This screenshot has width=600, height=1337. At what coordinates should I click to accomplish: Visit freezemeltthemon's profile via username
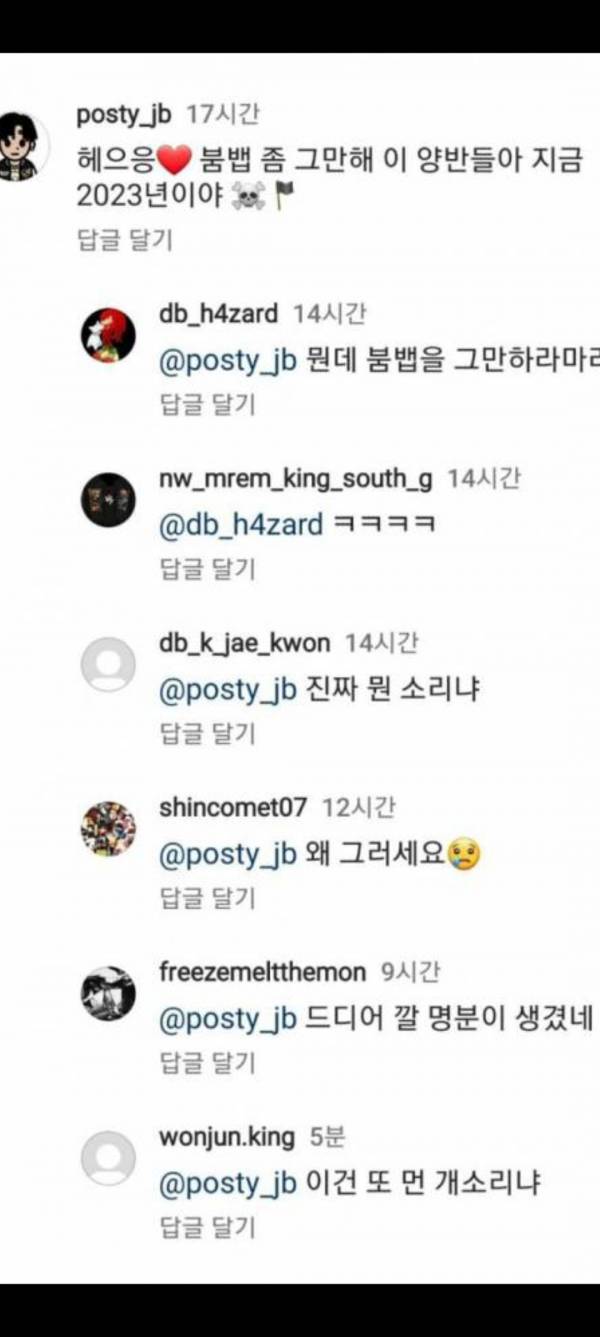[262, 972]
